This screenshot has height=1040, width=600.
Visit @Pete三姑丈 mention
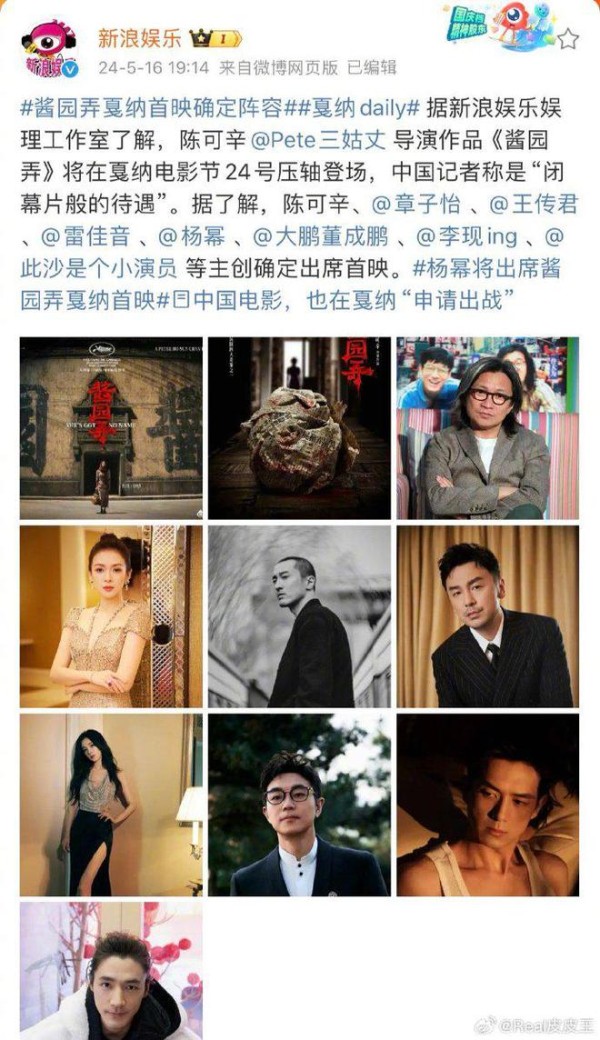click(x=326, y=141)
